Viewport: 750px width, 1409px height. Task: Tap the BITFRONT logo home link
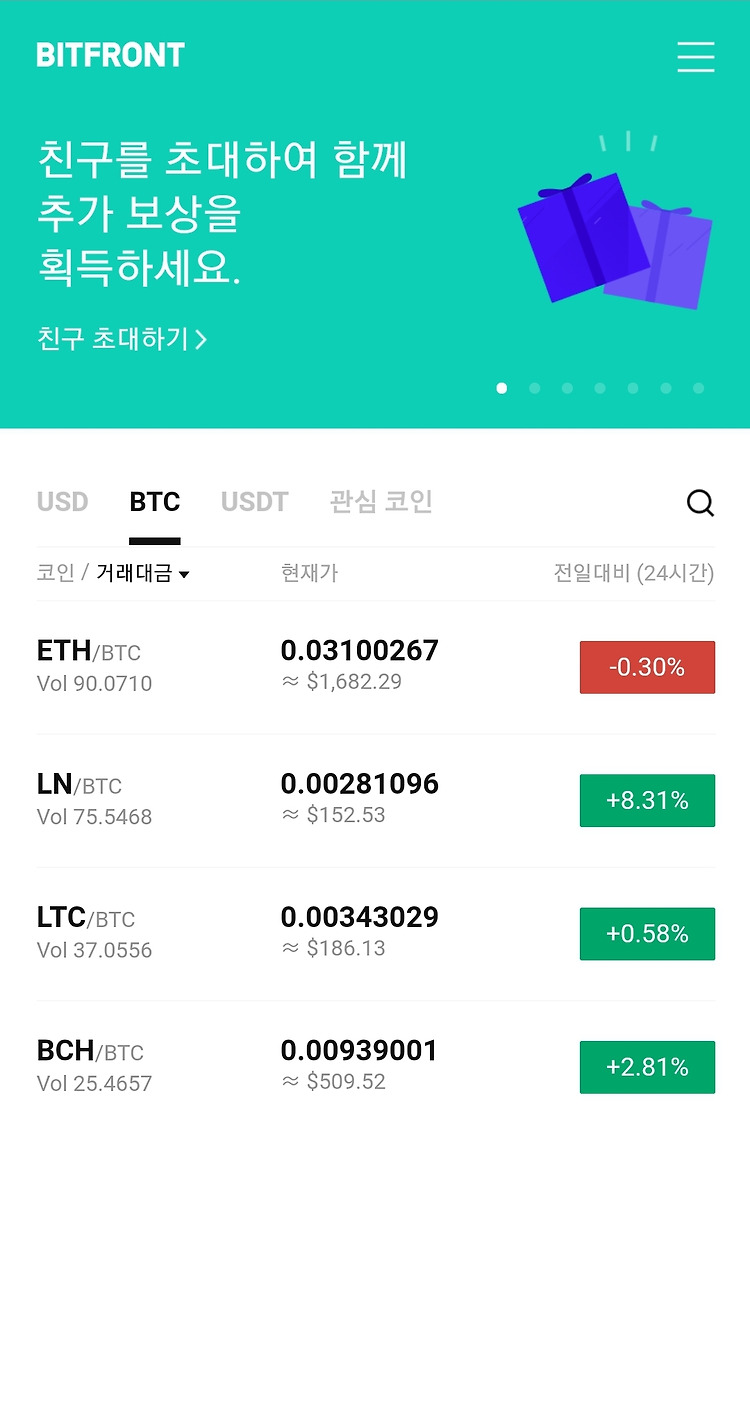(111, 55)
